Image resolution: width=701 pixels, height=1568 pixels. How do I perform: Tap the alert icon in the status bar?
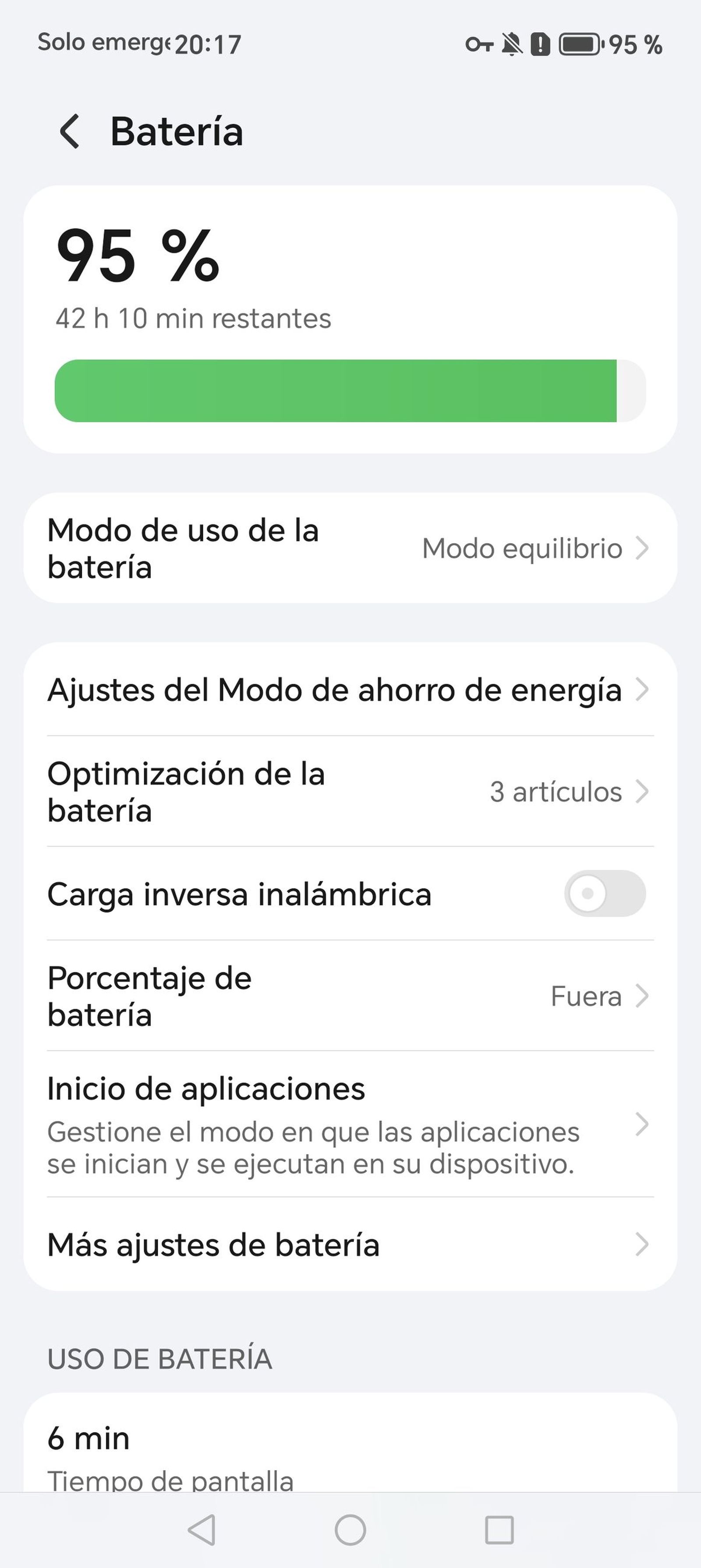[541, 44]
